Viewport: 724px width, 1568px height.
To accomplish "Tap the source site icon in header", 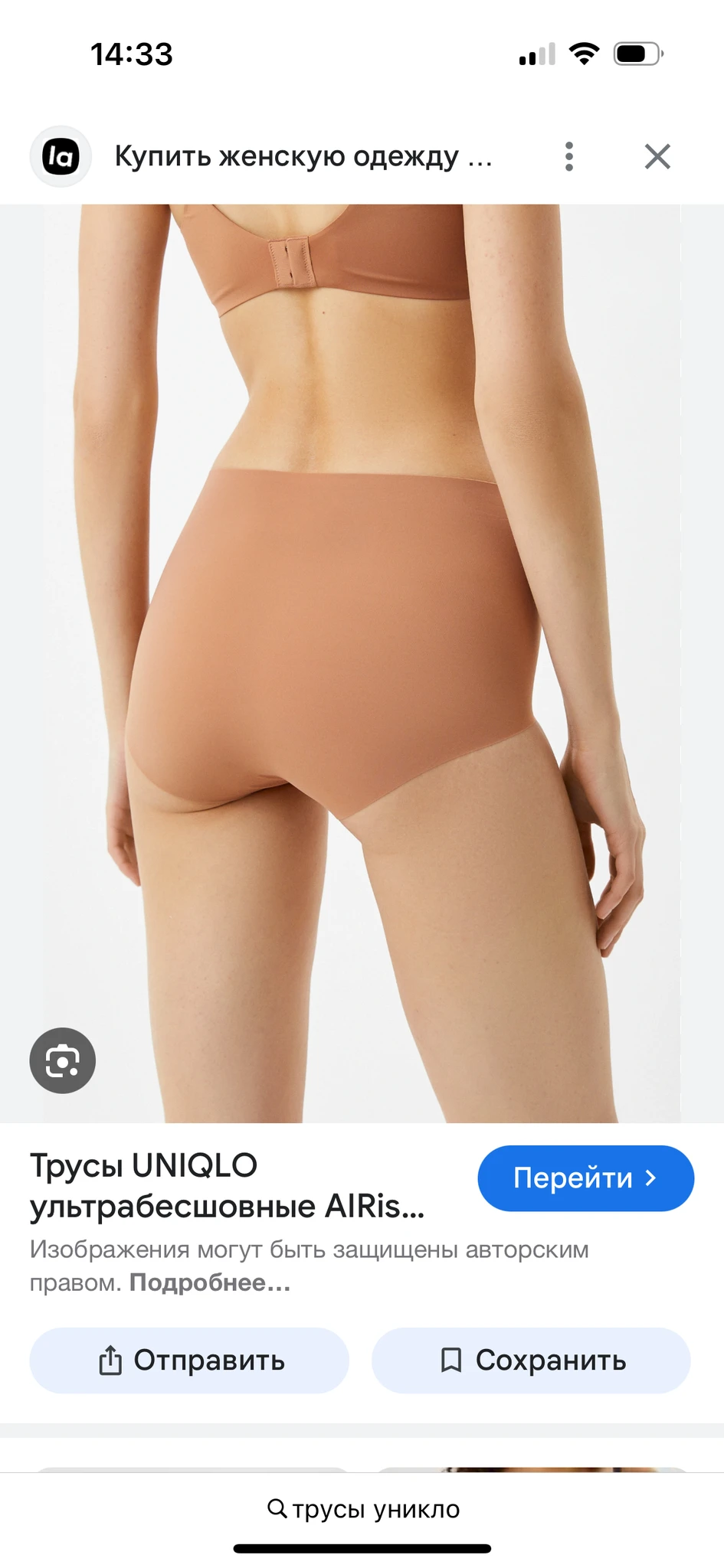I will (x=61, y=157).
